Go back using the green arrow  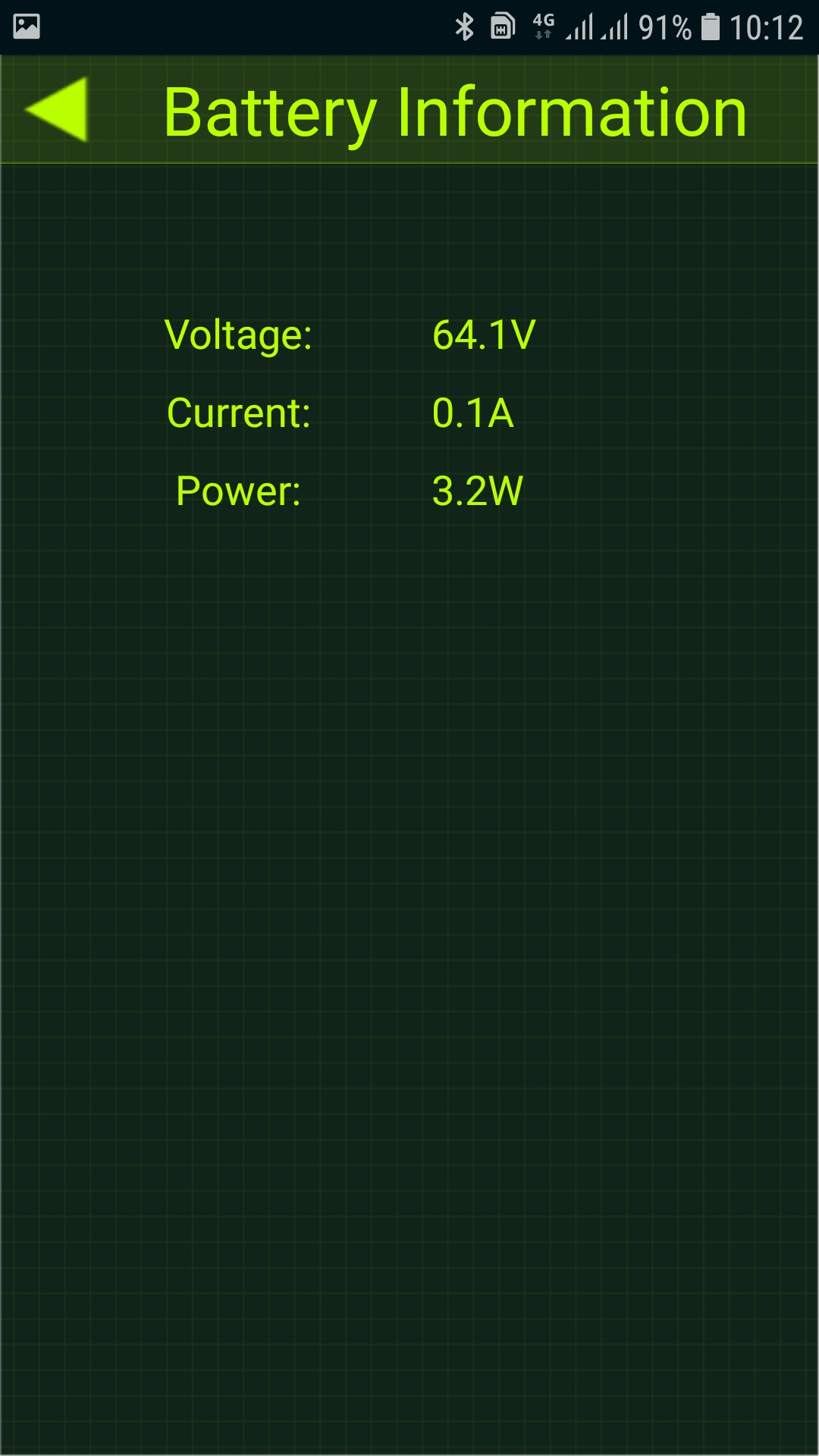tap(58, 110)
